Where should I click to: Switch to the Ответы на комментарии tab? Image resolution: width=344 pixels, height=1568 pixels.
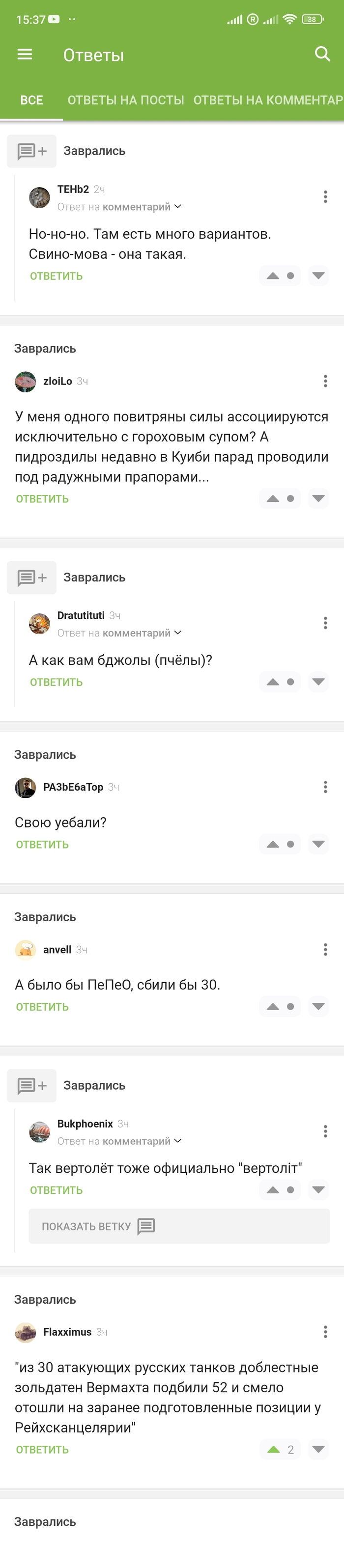pyautogui.click(x=268, y=100)
